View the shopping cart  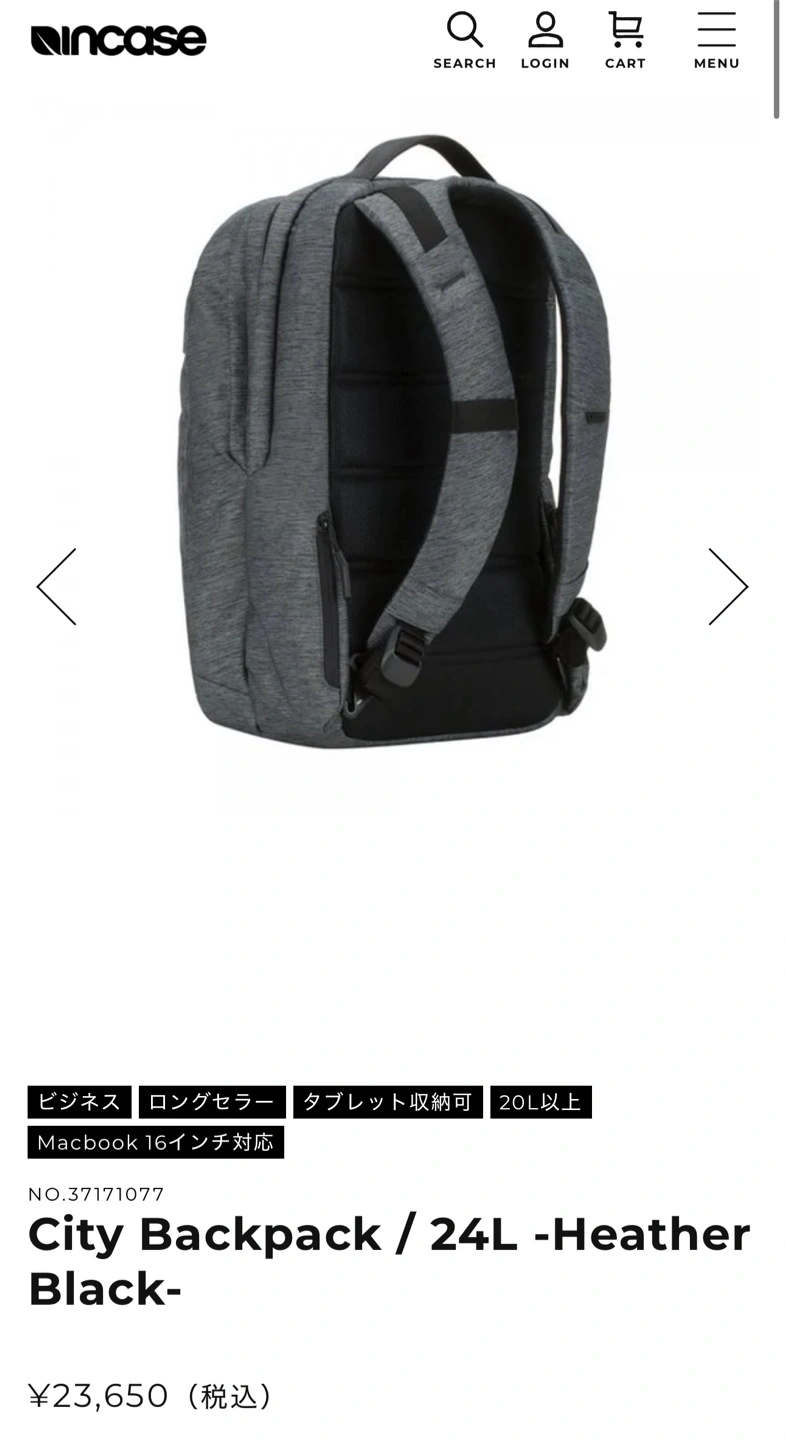tap(625, 40)
